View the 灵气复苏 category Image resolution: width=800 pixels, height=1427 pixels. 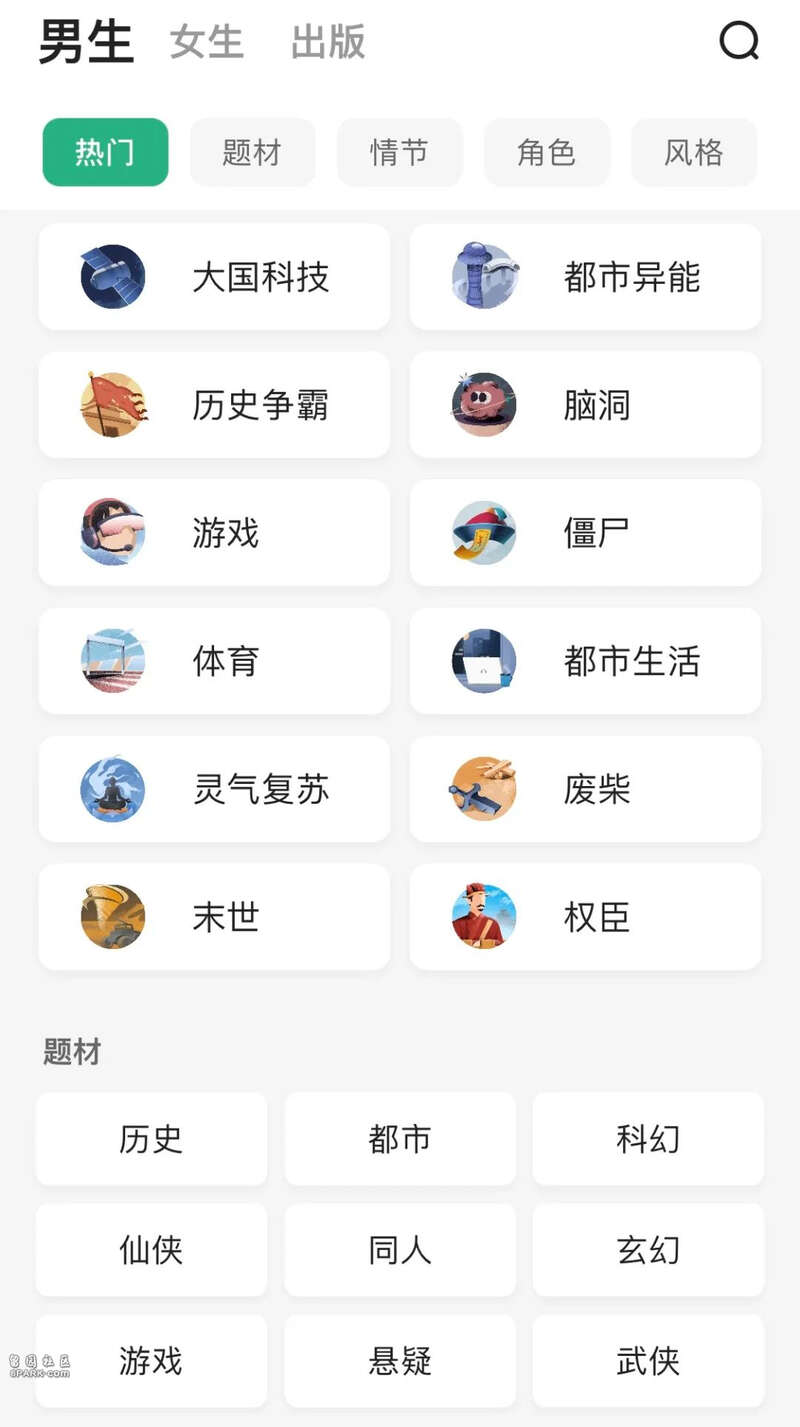[214, 790]
